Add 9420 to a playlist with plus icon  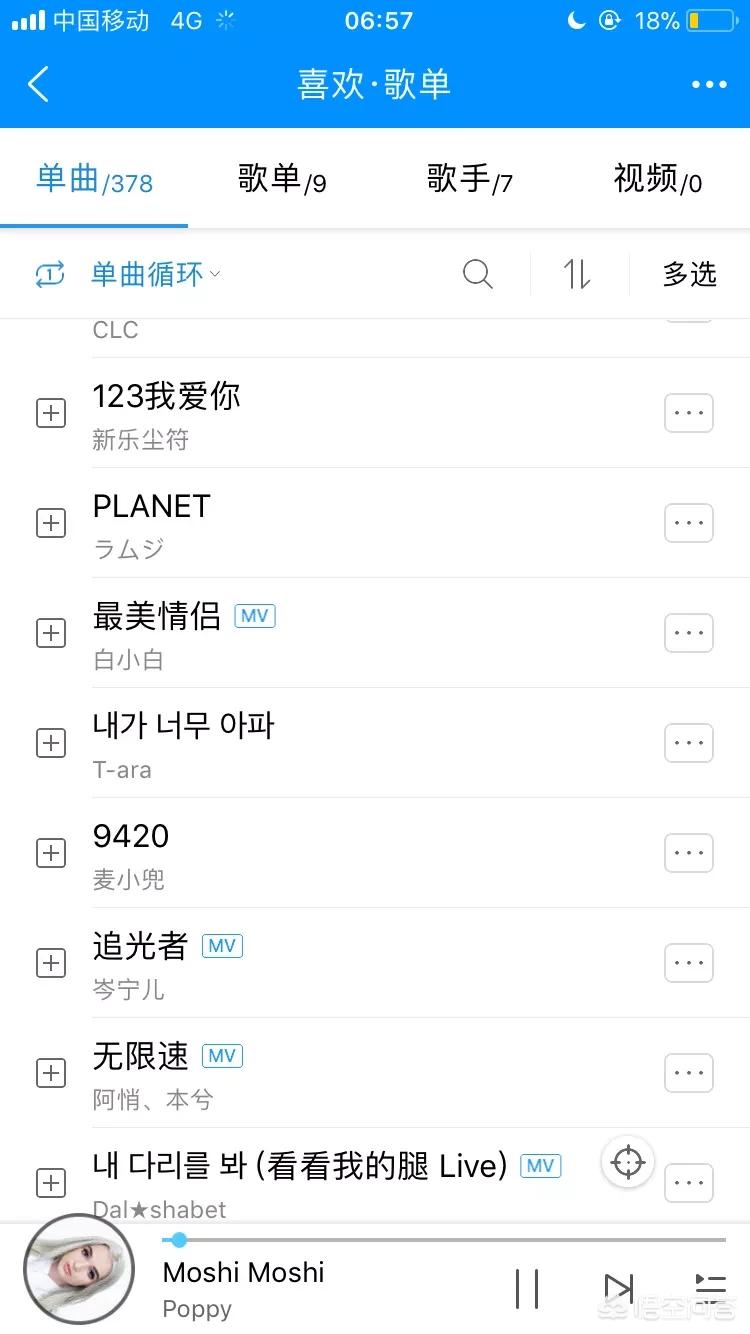tap(51, 852)
